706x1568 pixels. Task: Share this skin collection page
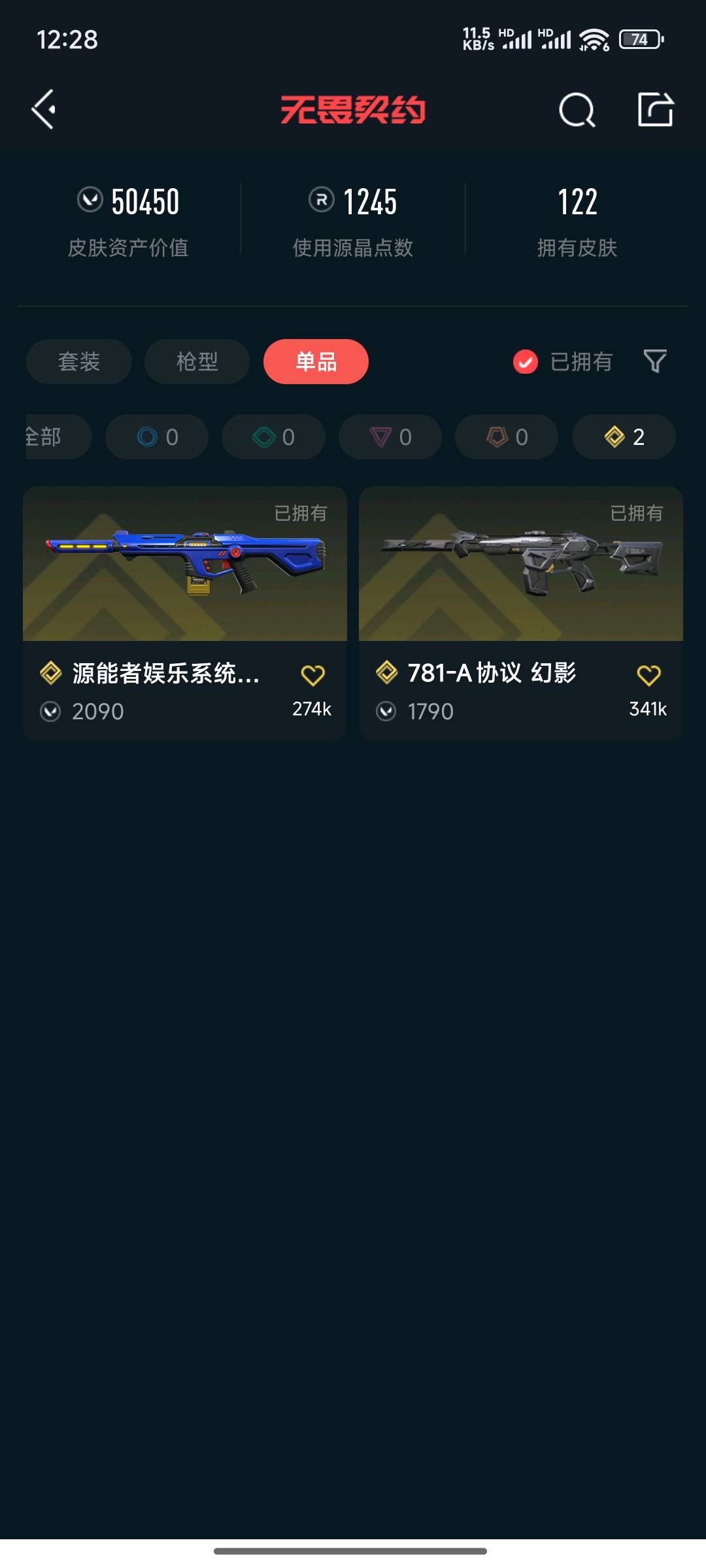pos(656,109)
